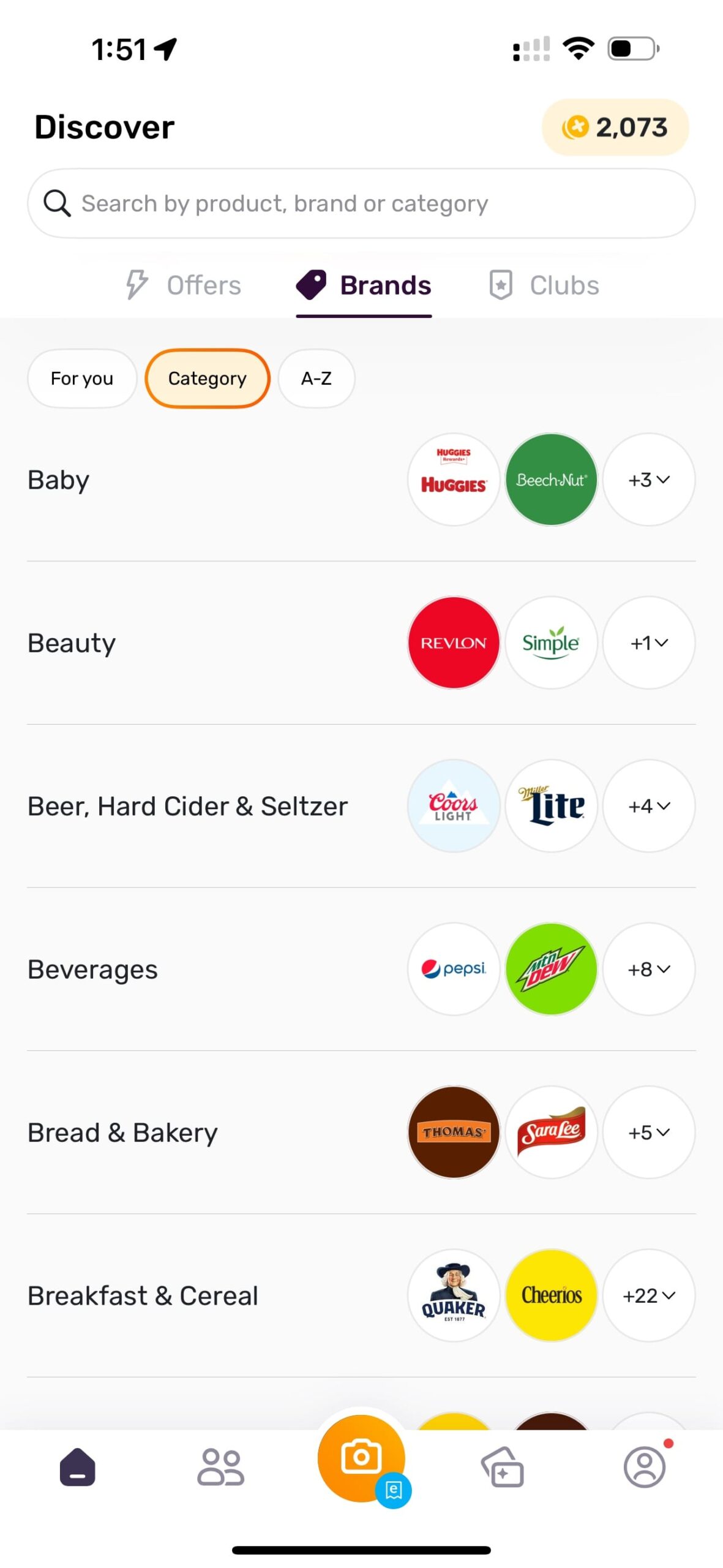Open the Beech-Nut brand
The height and width of the screenshot is (1568, 723).
click(551, 480)
